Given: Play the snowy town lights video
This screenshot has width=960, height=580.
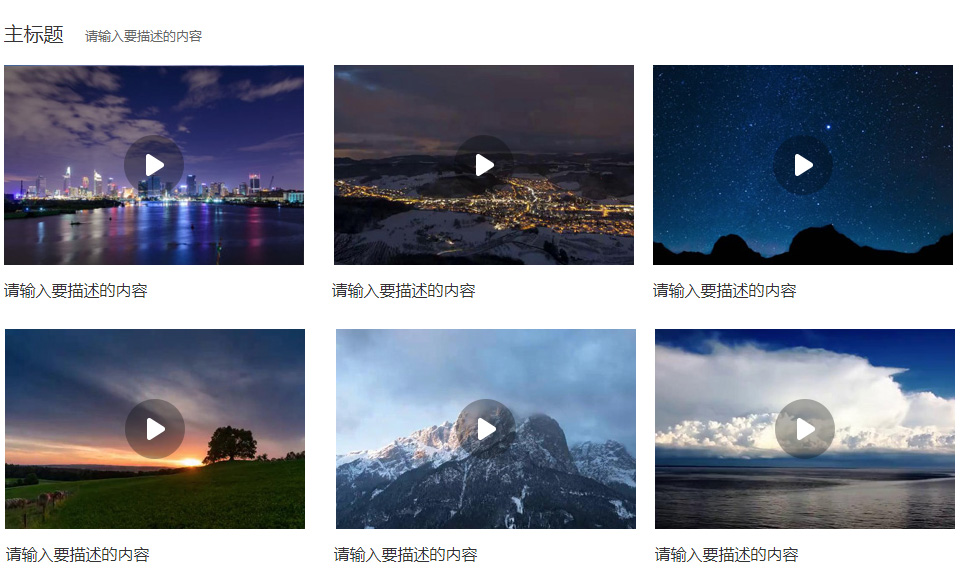Looking at the screenshot, I should click(484, 165).
